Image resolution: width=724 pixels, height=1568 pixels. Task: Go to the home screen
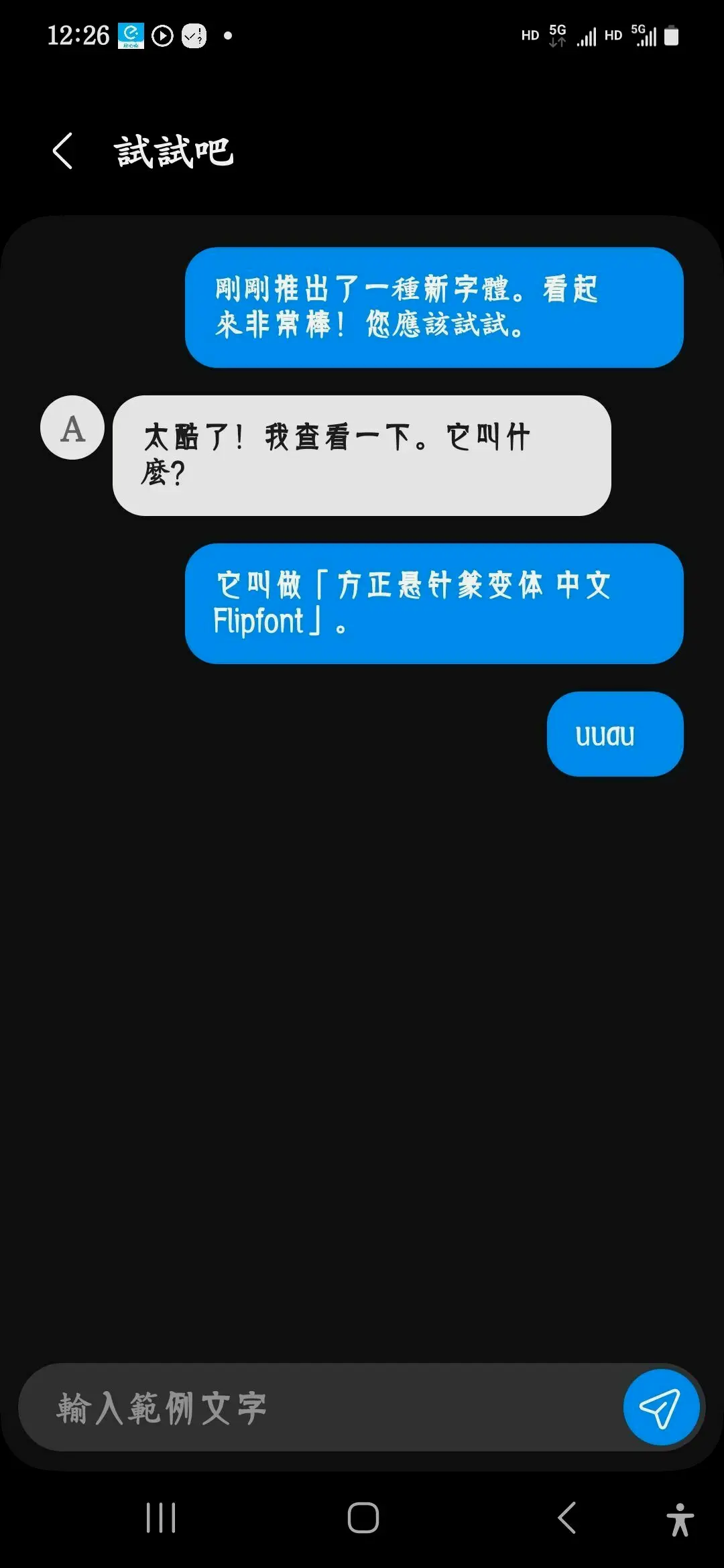pyautogui.click(x=363, y=1518)
